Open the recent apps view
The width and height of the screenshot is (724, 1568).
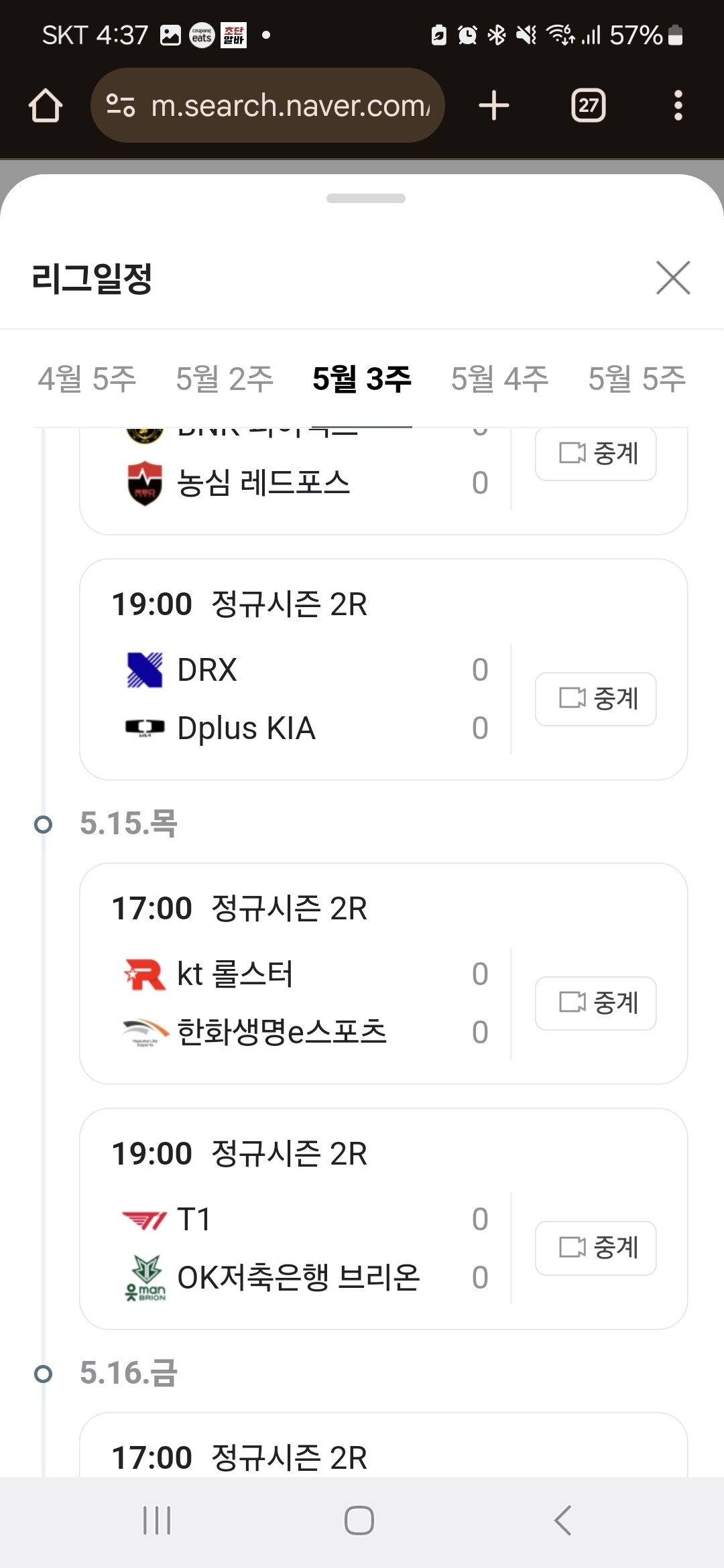click(x=157, y=1520)
